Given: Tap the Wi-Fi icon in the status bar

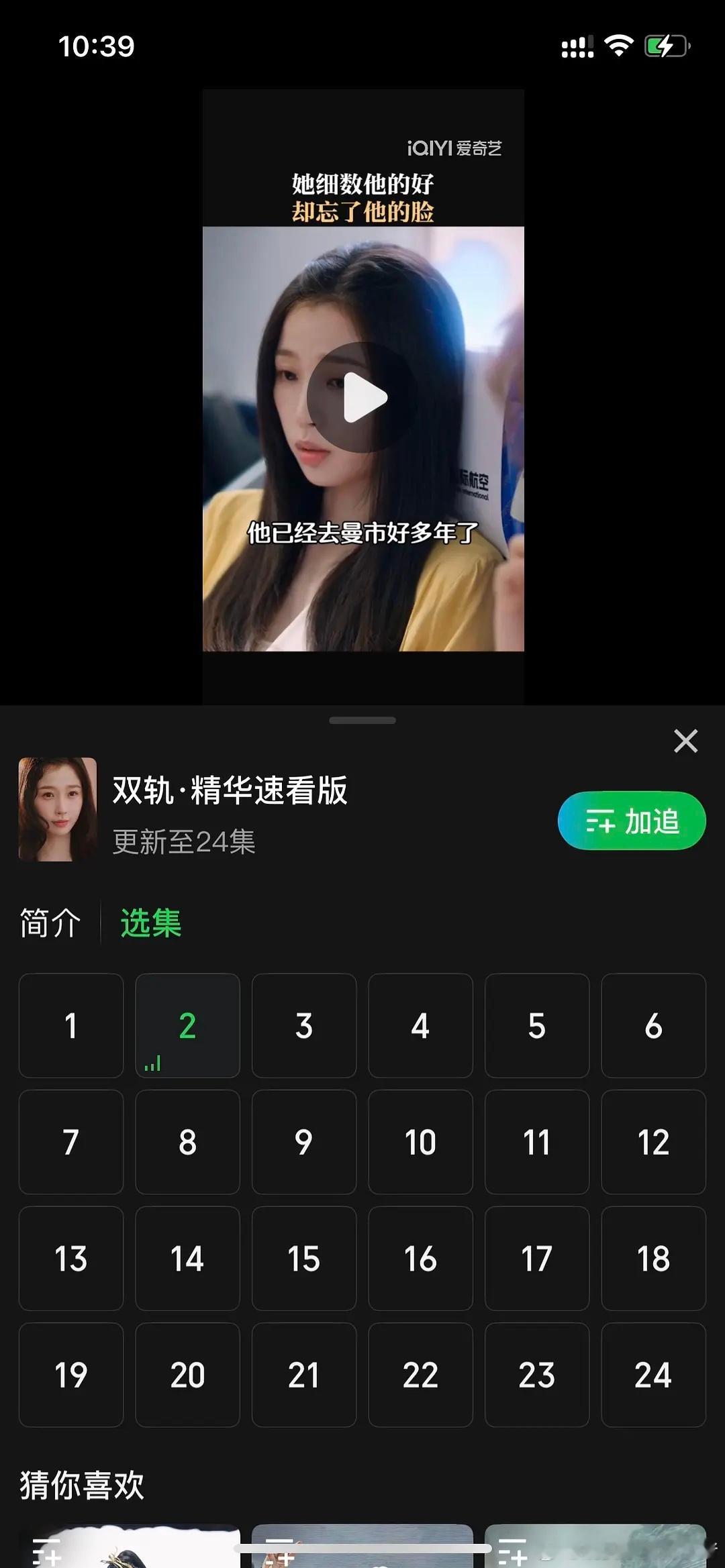Looking at the screenshot, I should 619,44.
